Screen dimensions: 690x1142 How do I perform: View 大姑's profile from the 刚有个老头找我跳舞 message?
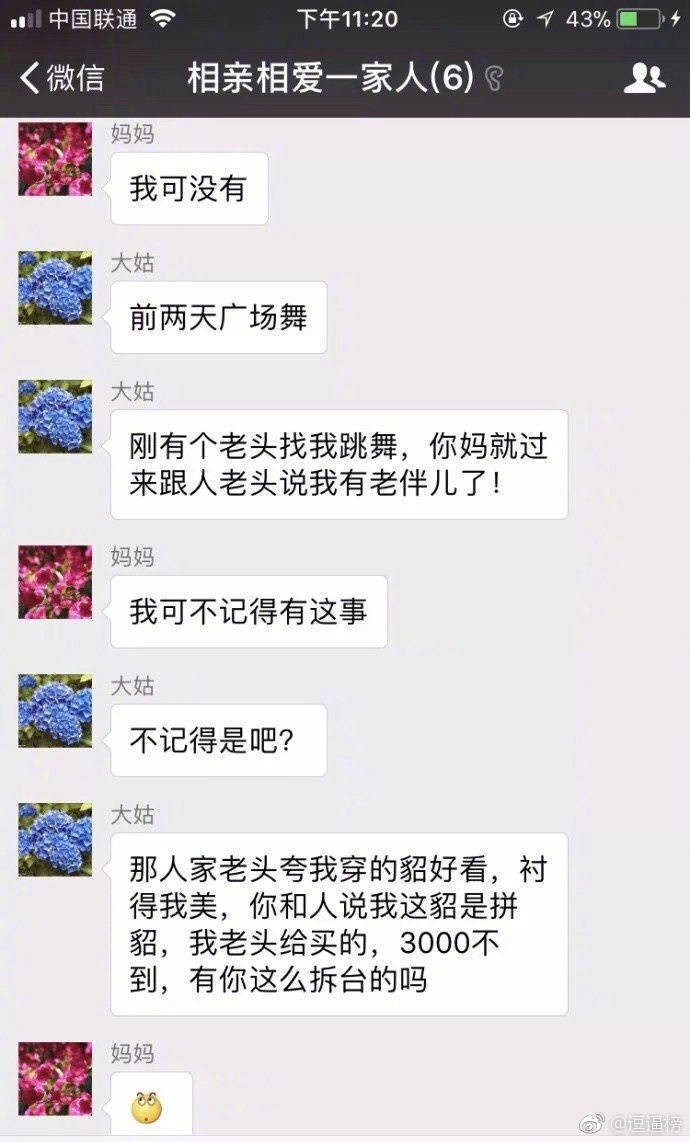pyautogui.click(x=55, y=417)
